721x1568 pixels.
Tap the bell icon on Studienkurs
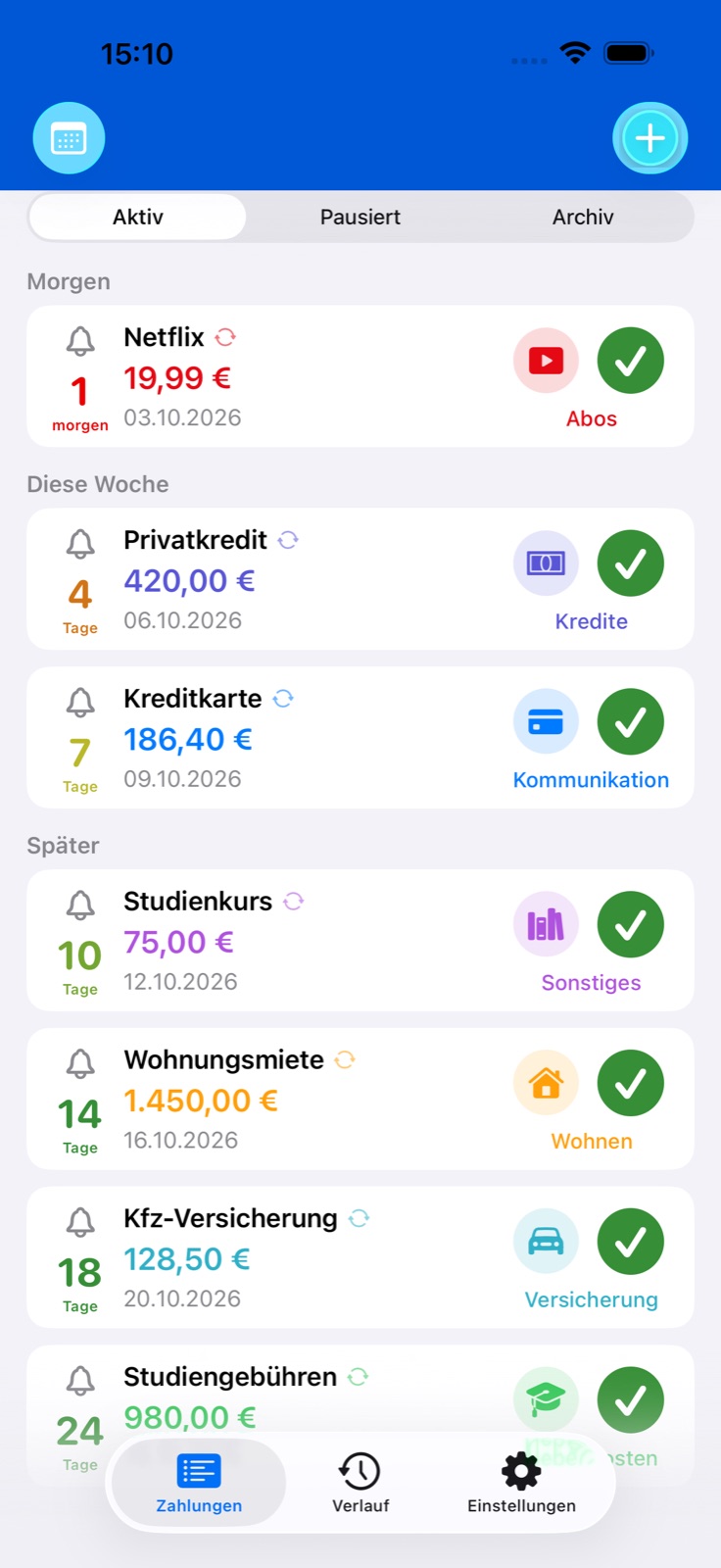pos(80,905)
